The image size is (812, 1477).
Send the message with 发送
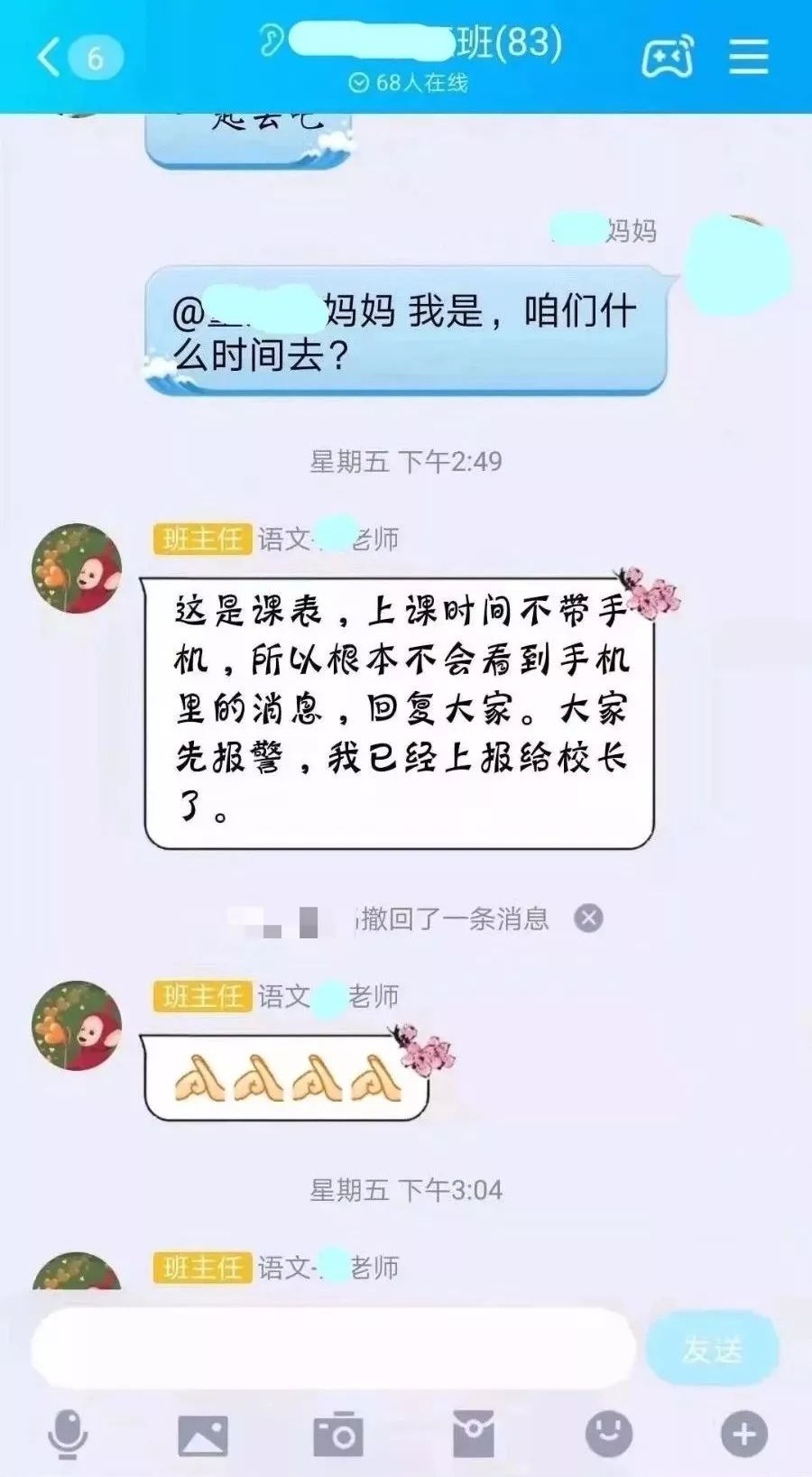pyautogui.click(x=713, y=1349)
